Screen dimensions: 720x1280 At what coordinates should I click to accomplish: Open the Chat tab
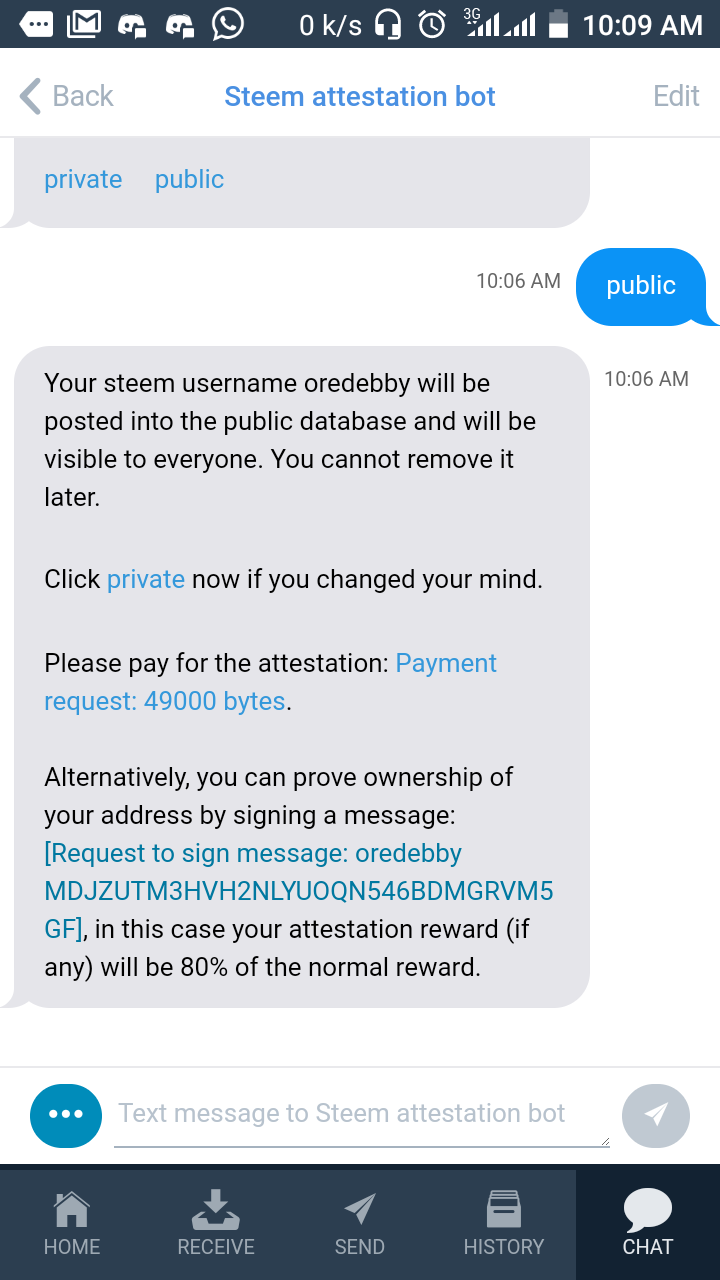coord(648,1224)
